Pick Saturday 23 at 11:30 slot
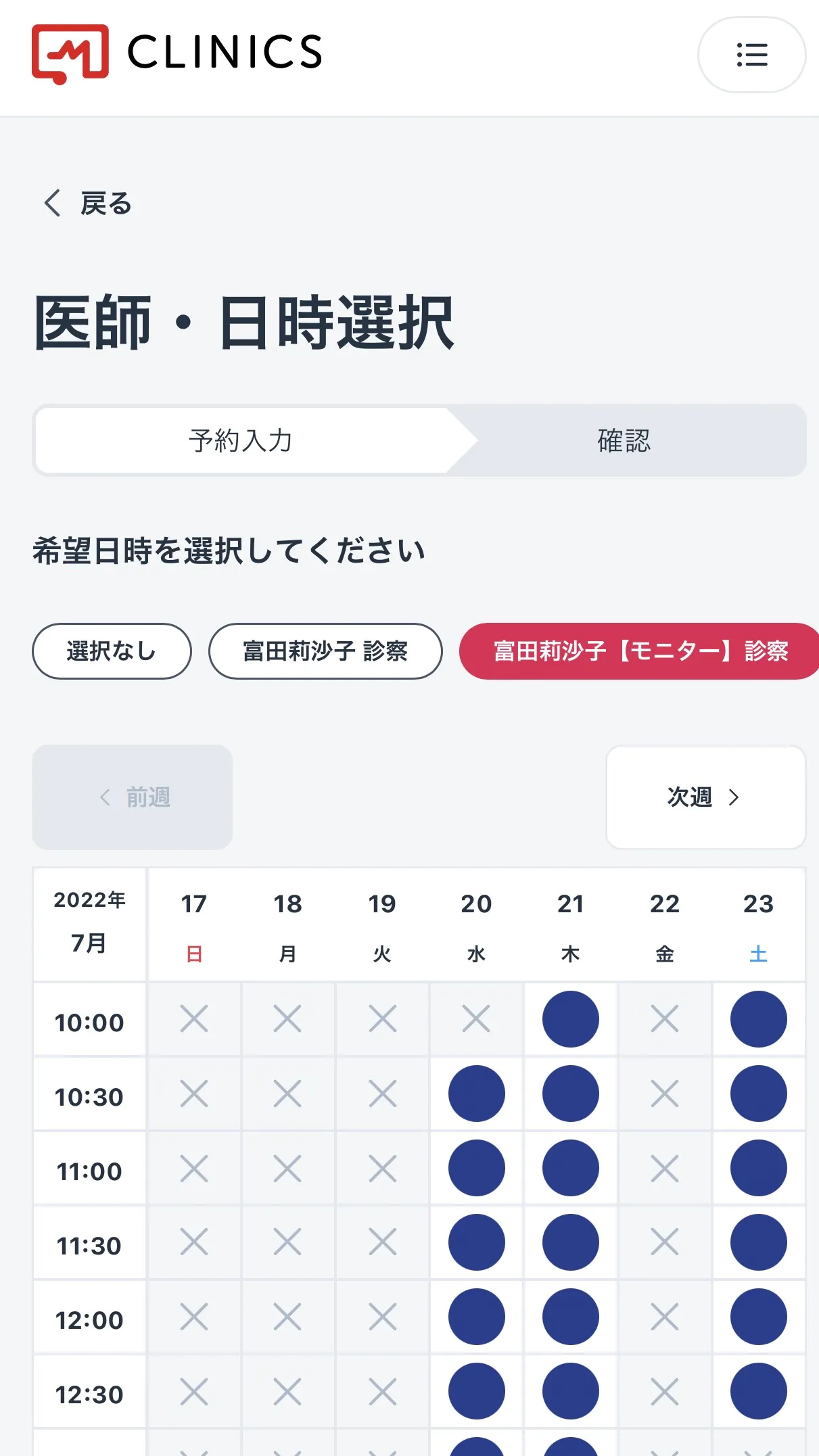The width and height of the screenshot is (819, 1456). (758, 1242)
